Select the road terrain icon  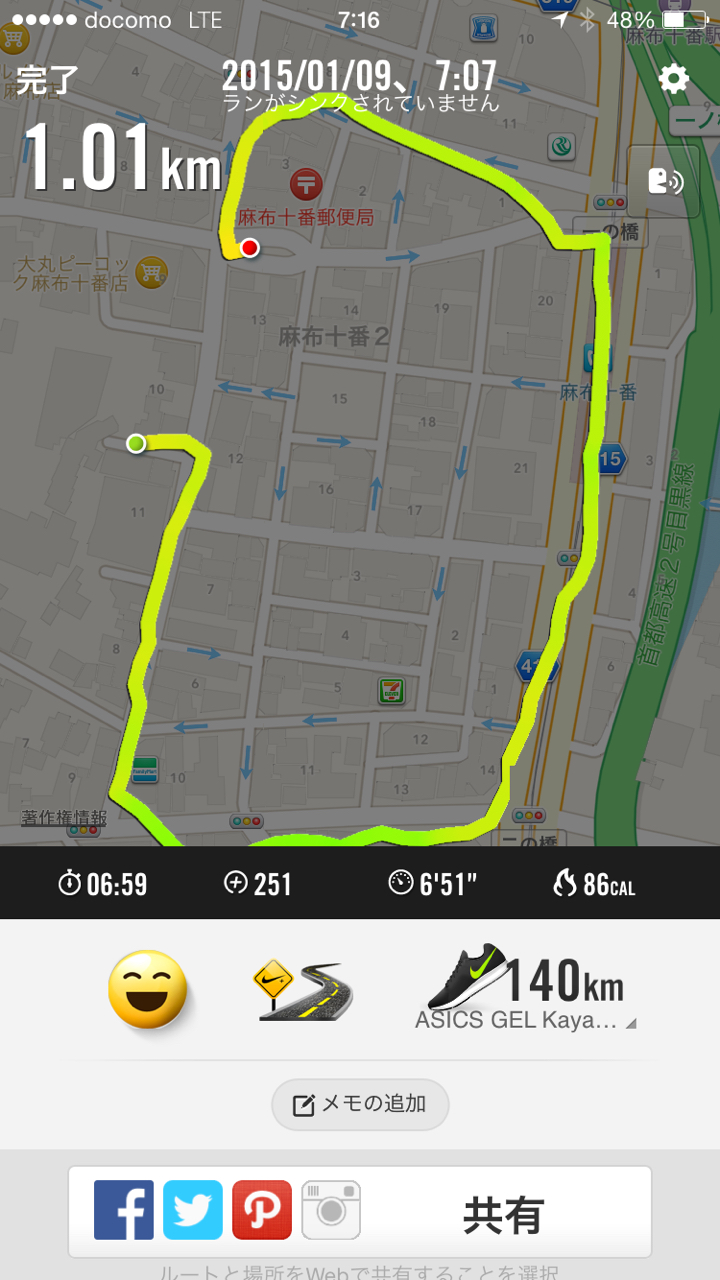[303, 990]
